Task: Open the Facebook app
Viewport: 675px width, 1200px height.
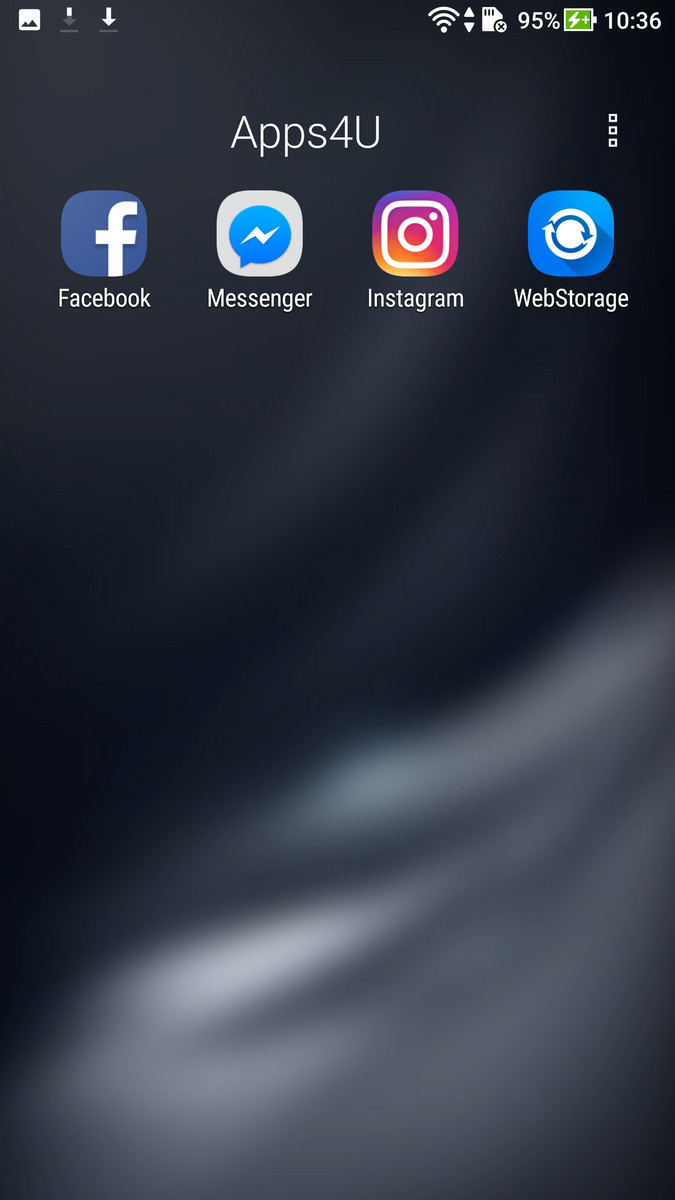Action: pos(104,234)
